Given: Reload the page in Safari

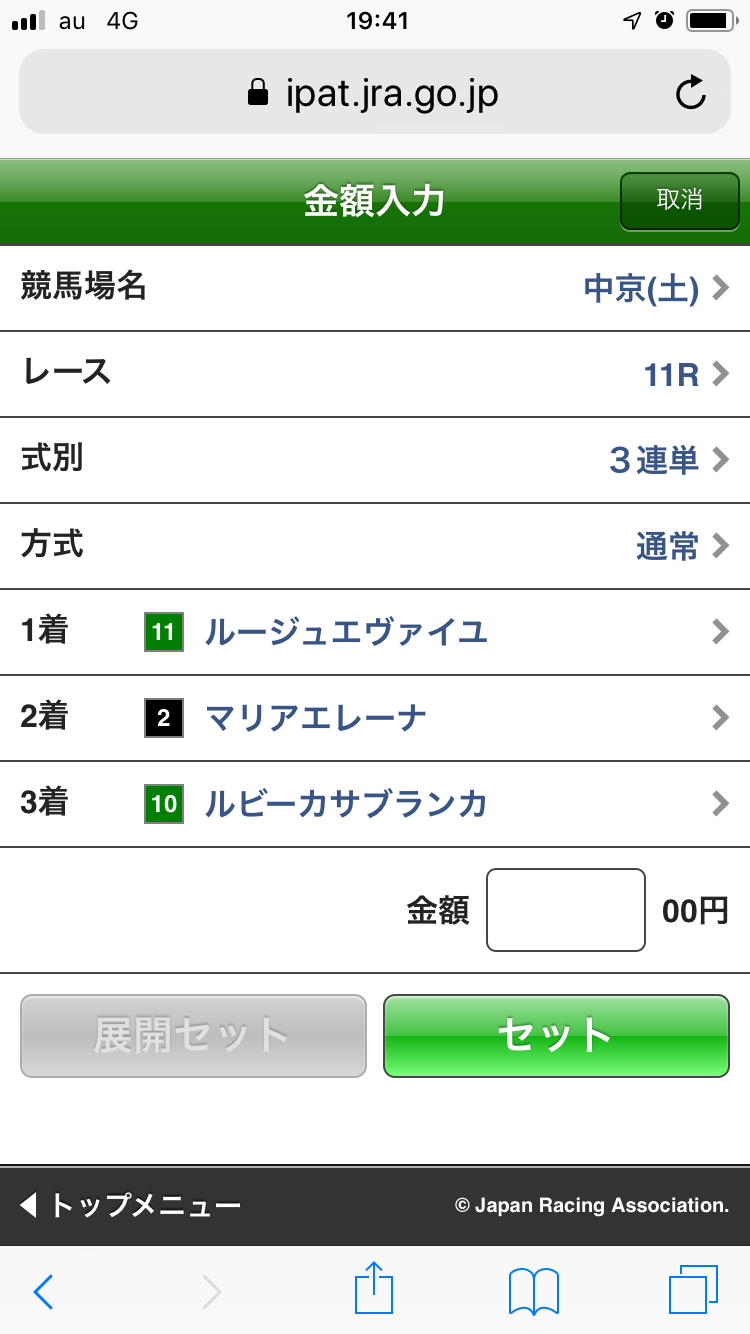Looking at the screenshot, I should [690, 94].
